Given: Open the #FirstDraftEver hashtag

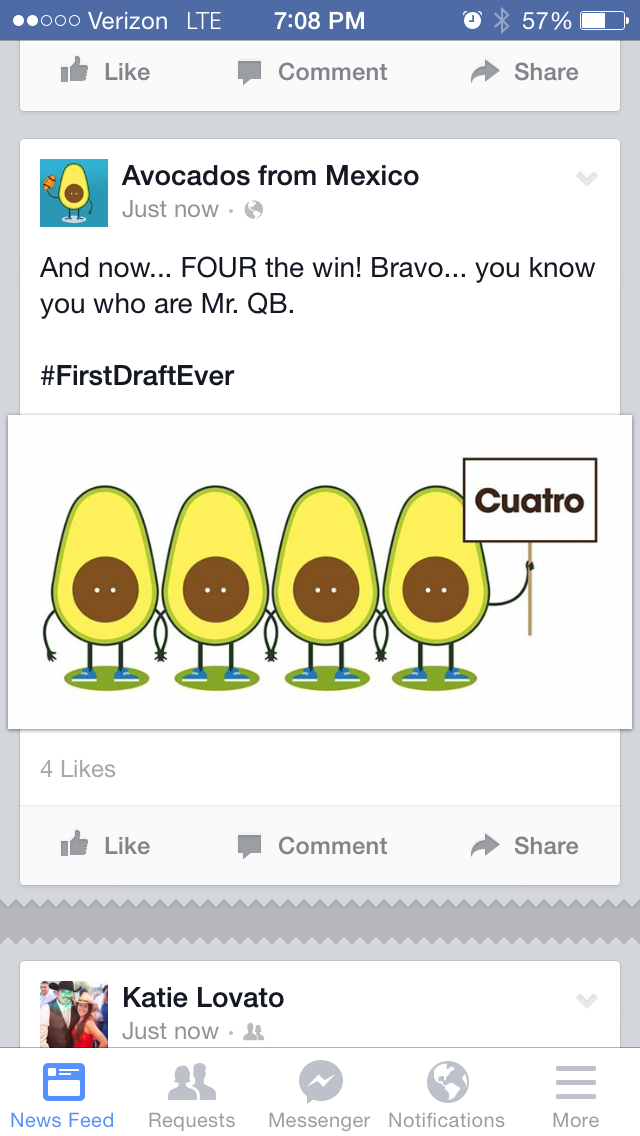Looking at the screenshot, I should (x=137, y=376).
